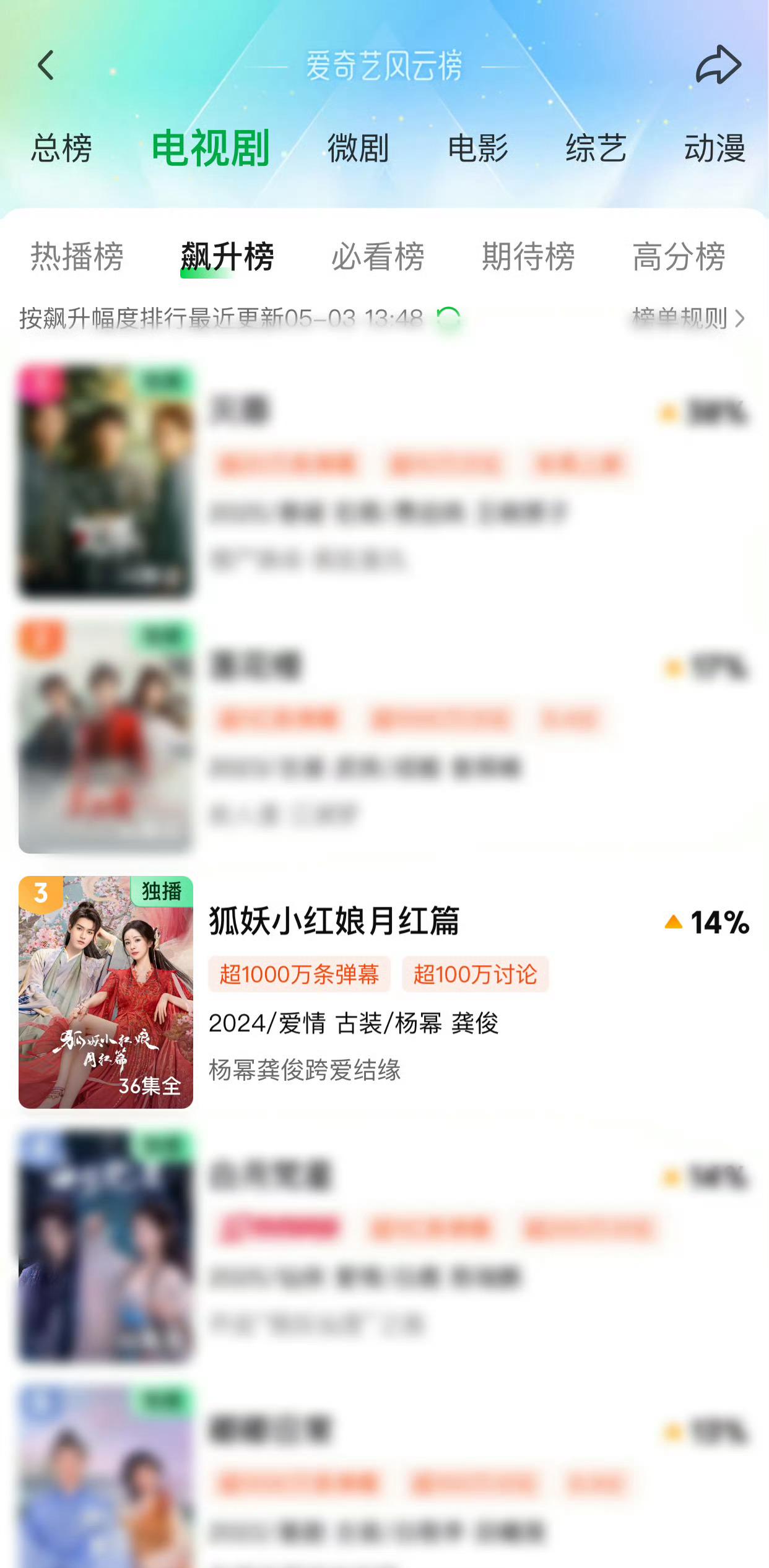Switch to the 综艺 tab
Viewport: 769px width, 1568px height.
point(596,149)
